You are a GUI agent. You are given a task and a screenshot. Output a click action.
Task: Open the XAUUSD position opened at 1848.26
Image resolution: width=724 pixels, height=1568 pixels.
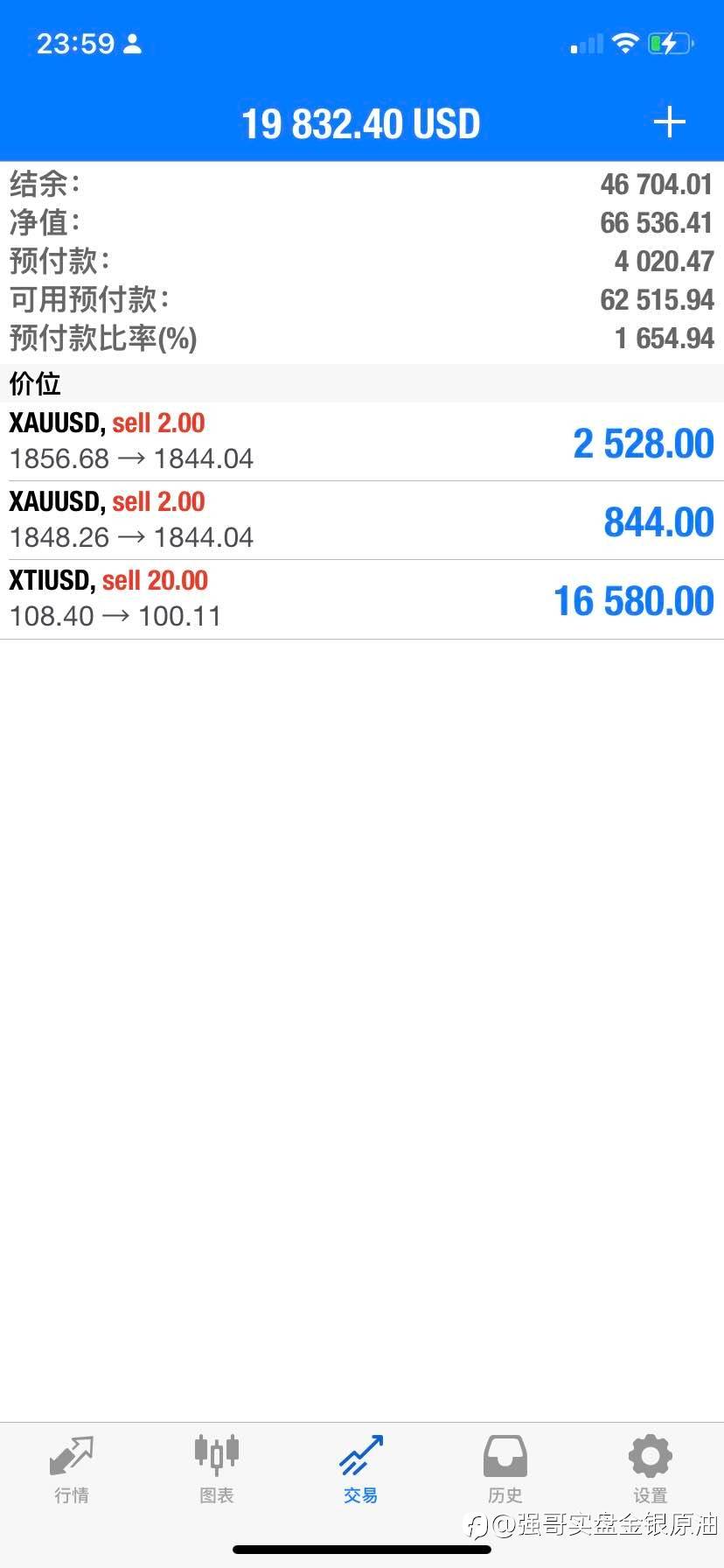coord(362,520)
